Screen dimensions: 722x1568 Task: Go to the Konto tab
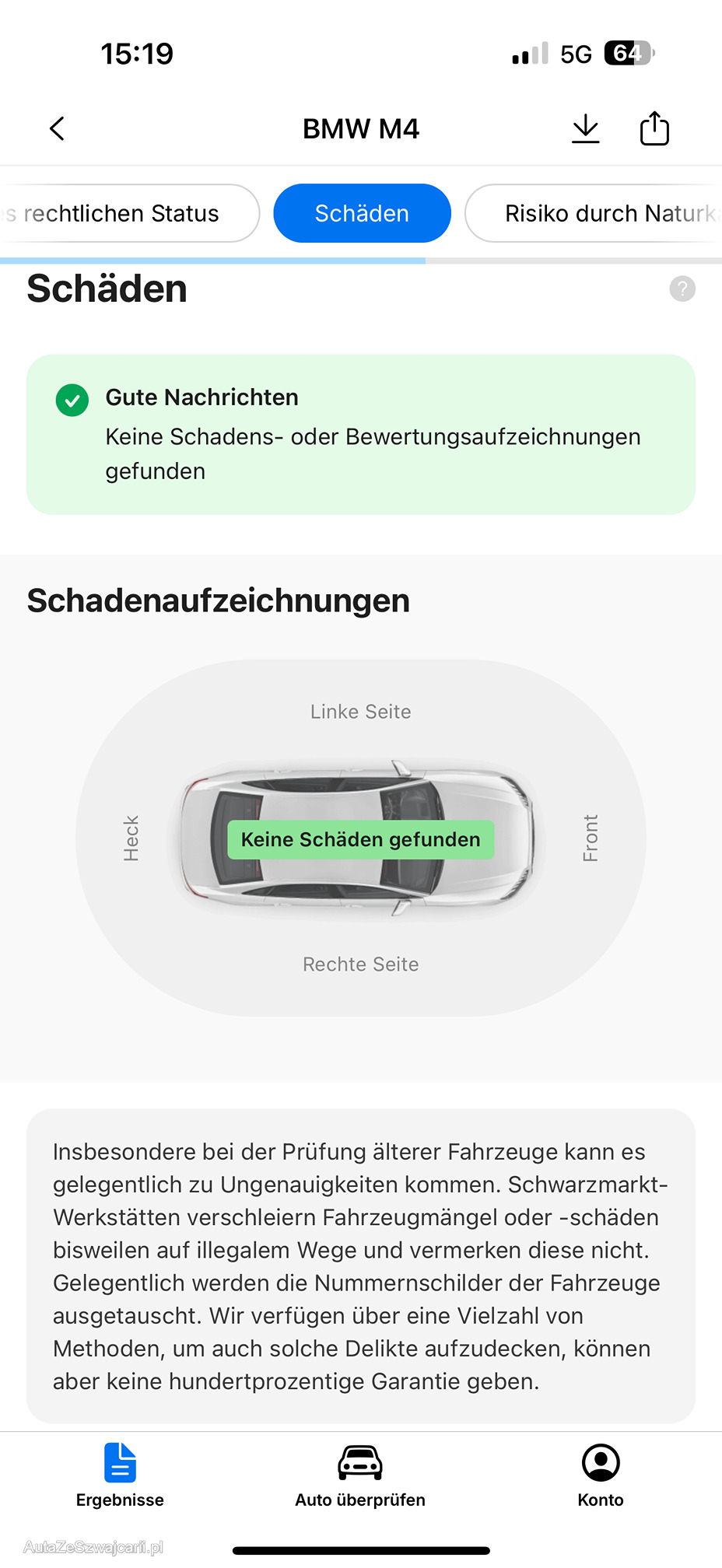tap(601, 1475)
